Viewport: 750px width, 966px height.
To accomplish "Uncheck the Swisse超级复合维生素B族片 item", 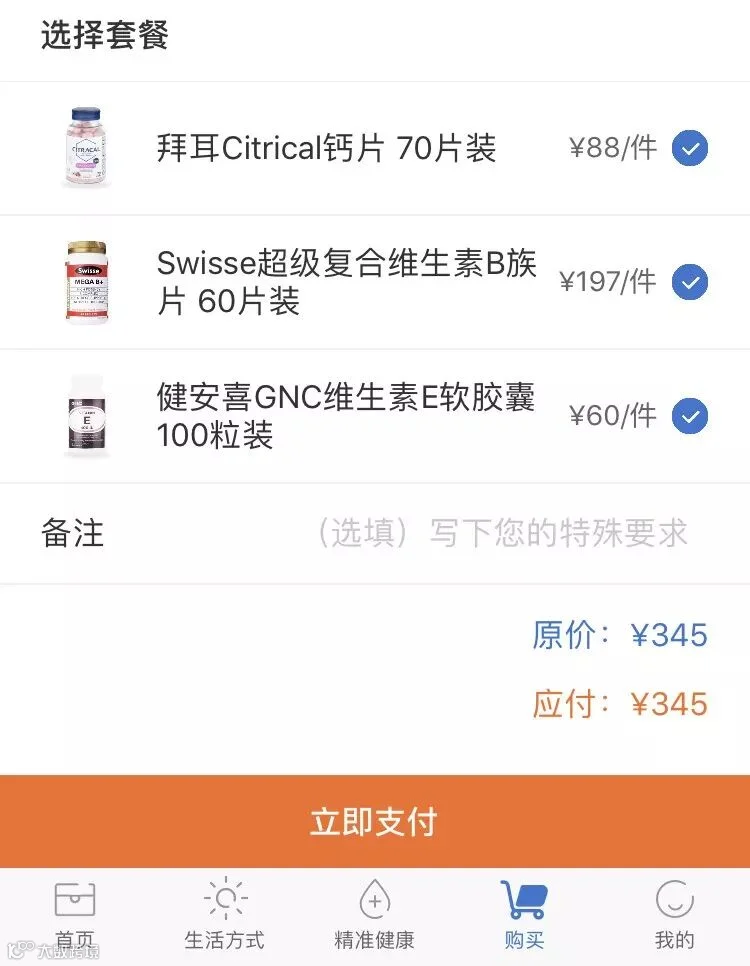I will click(x=689, y=282).
